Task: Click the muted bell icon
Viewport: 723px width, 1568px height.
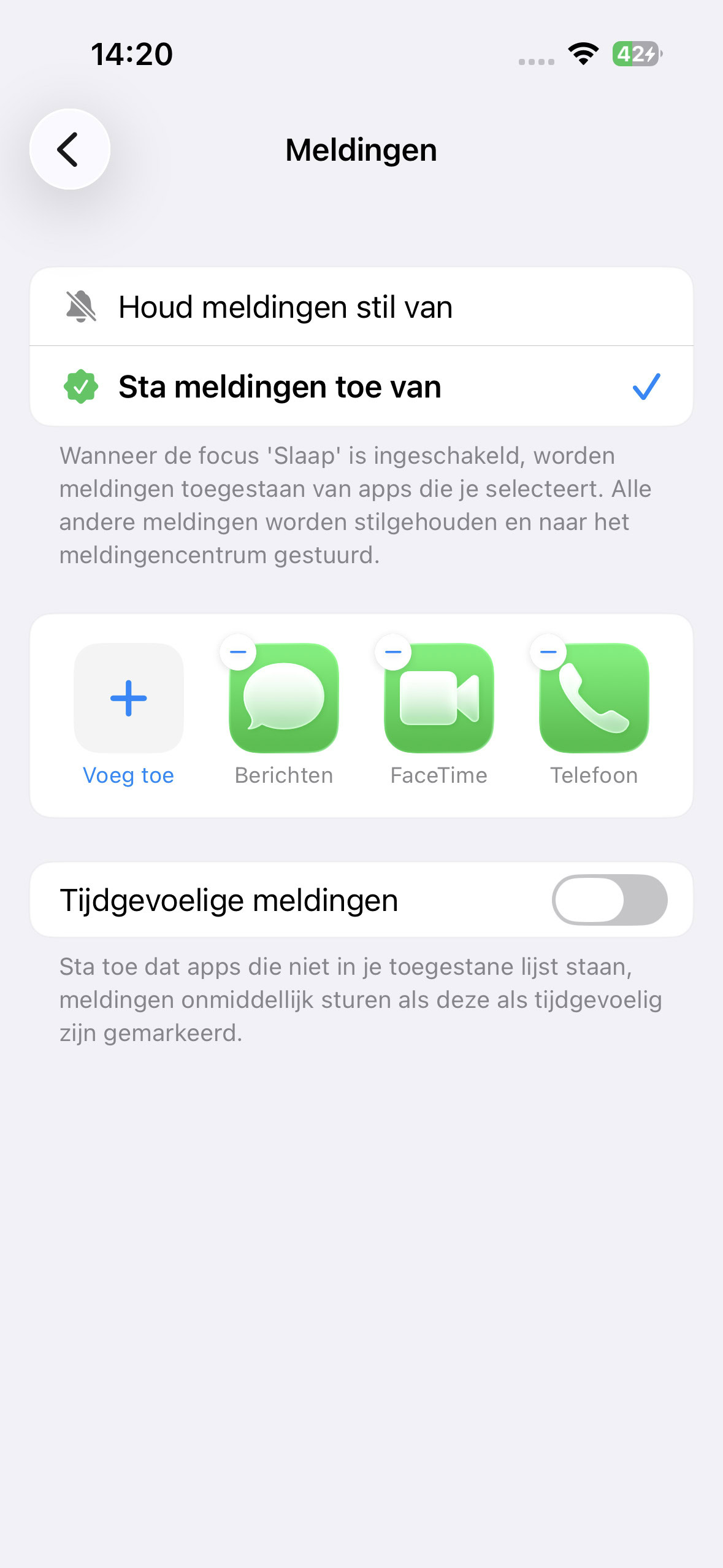Action: (80, 306)
